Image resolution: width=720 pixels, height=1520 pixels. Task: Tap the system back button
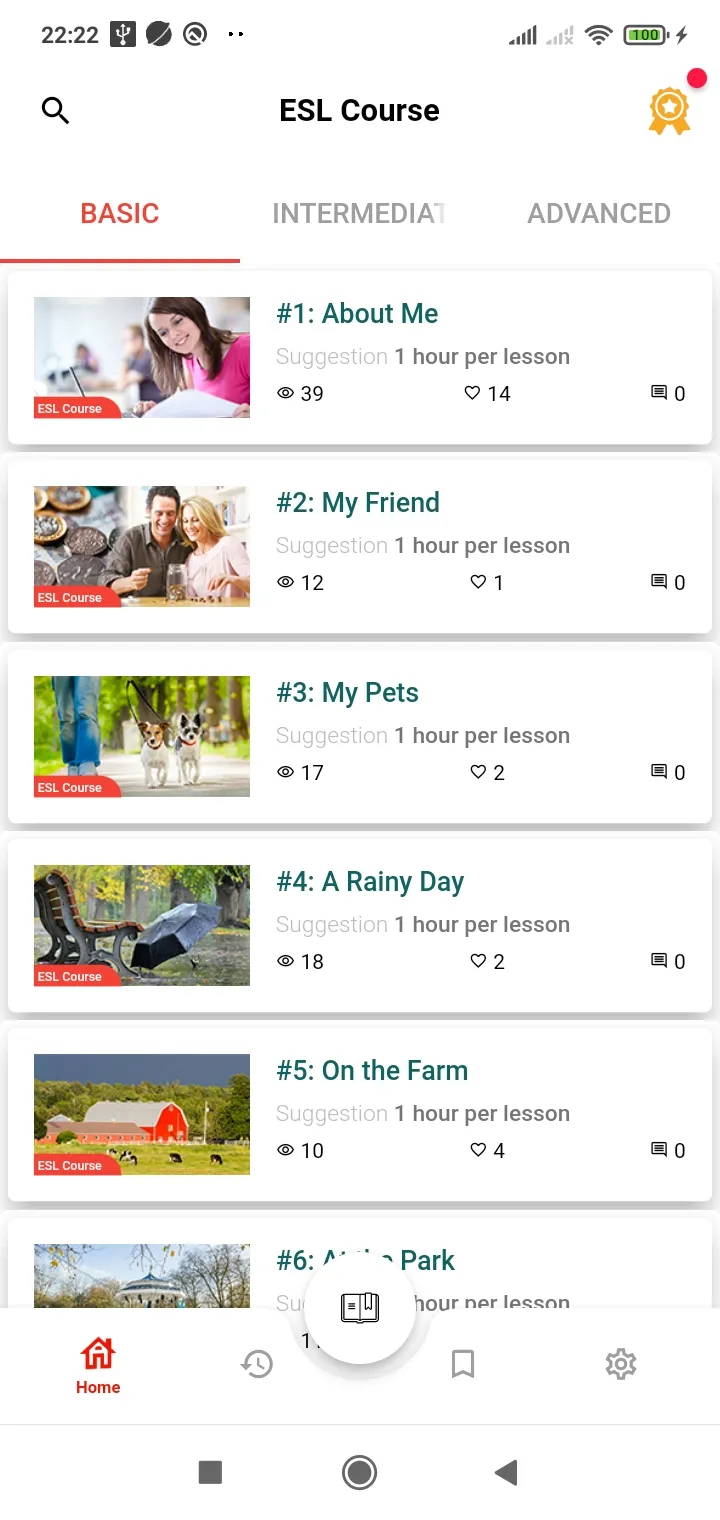[506, 1472]
